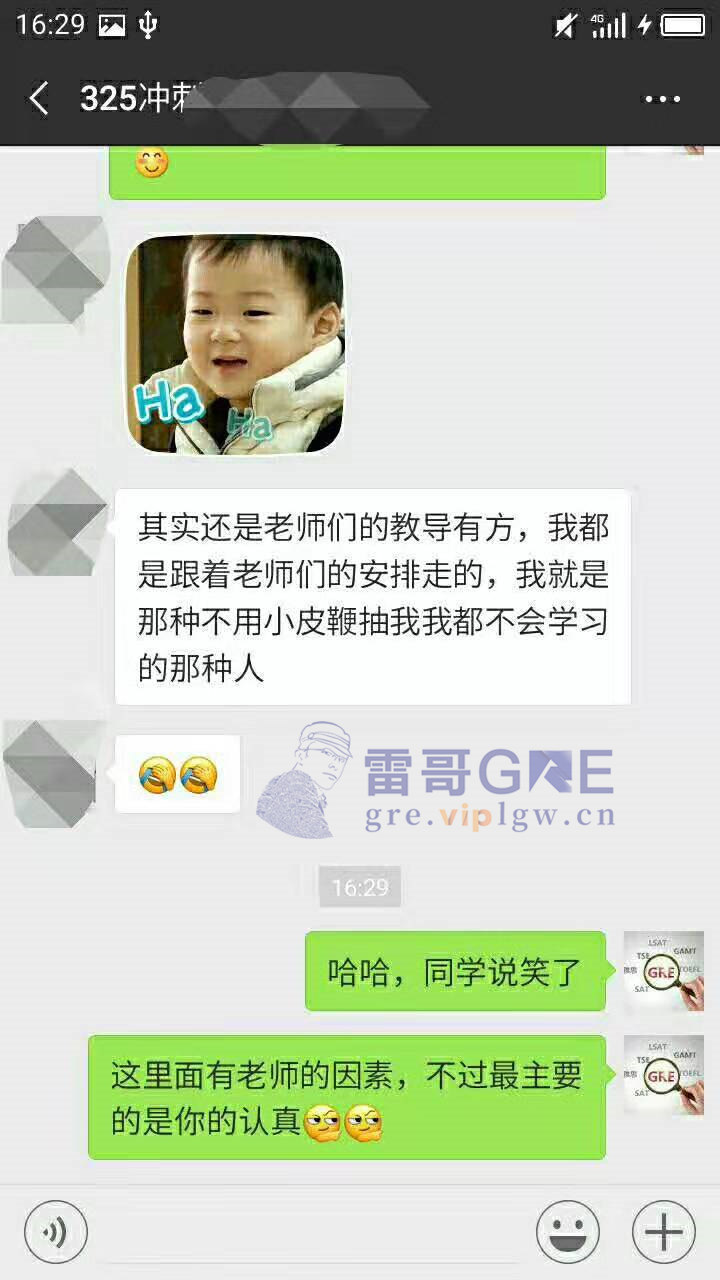The width and height of the screenshot is (720, 1280).
Task: Open GRE avatar beside 这里面有老师的因素 message
Action: pyautogui.click(x=663, y=1075)
